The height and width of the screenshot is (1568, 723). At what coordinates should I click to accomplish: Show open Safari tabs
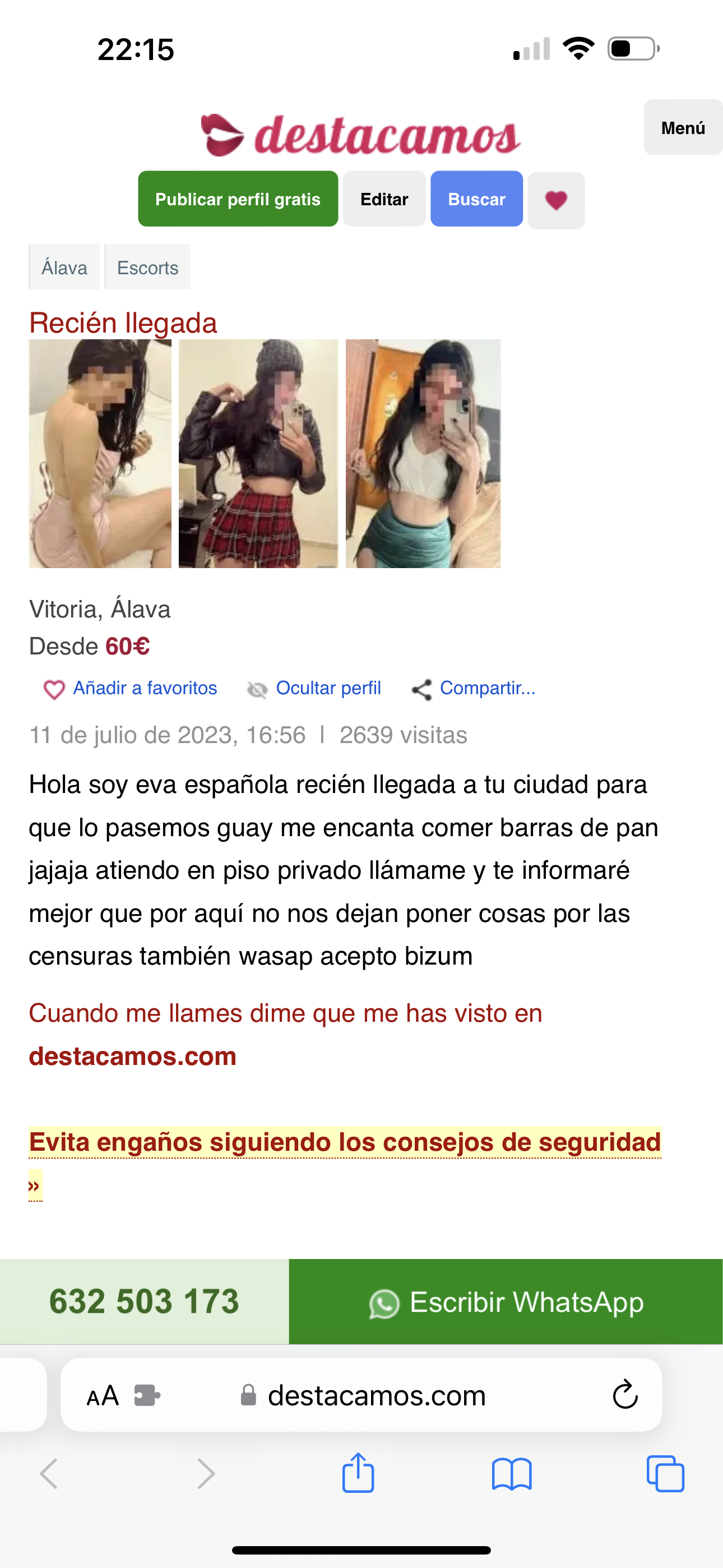click(x=665, y=1474)
